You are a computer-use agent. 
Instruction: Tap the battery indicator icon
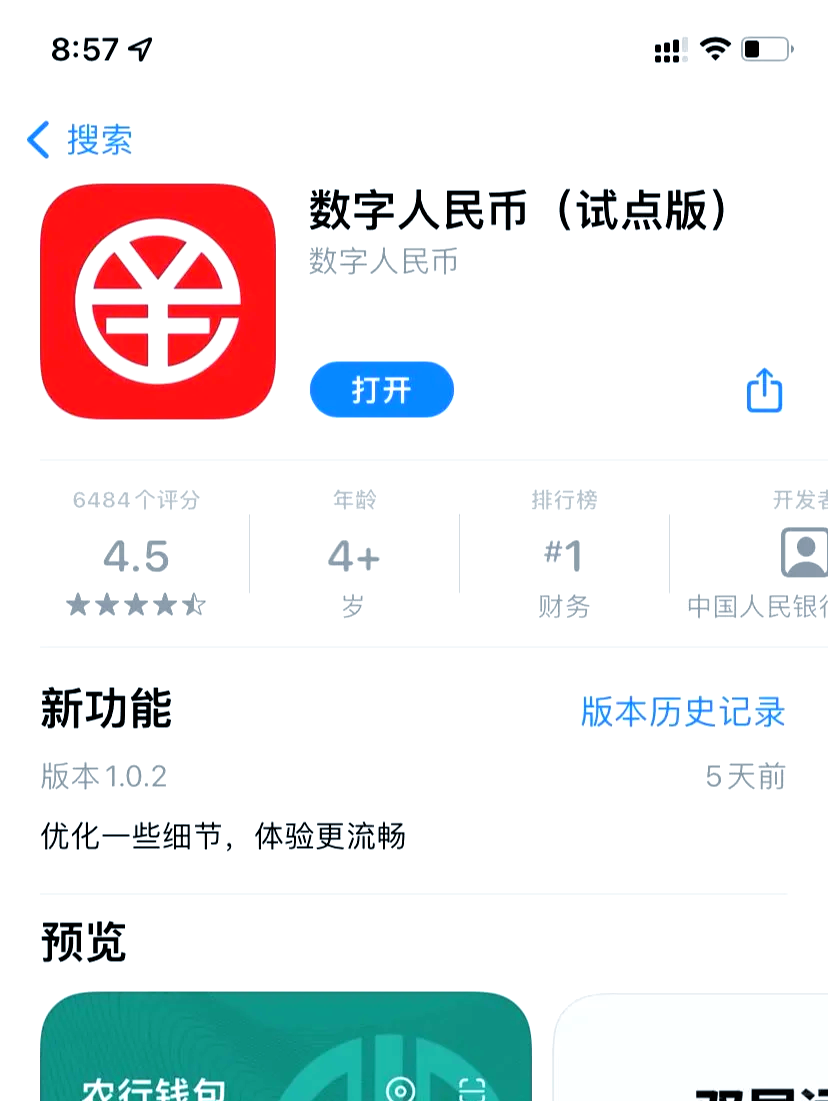765,47
